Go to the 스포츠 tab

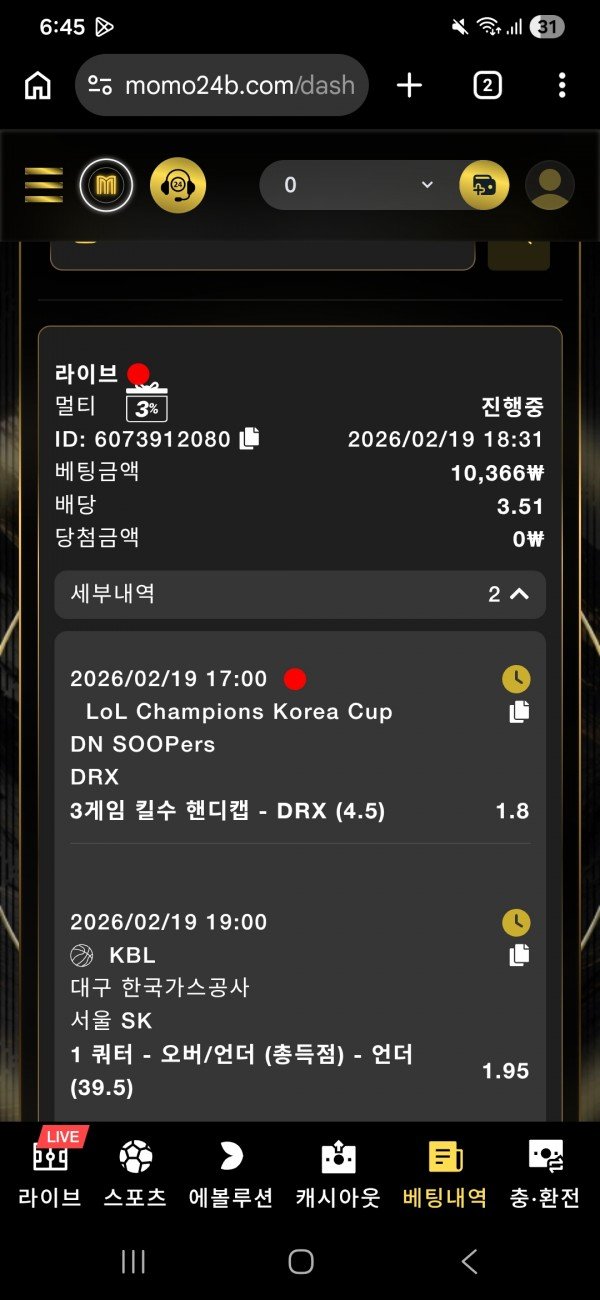(135, 1172)
